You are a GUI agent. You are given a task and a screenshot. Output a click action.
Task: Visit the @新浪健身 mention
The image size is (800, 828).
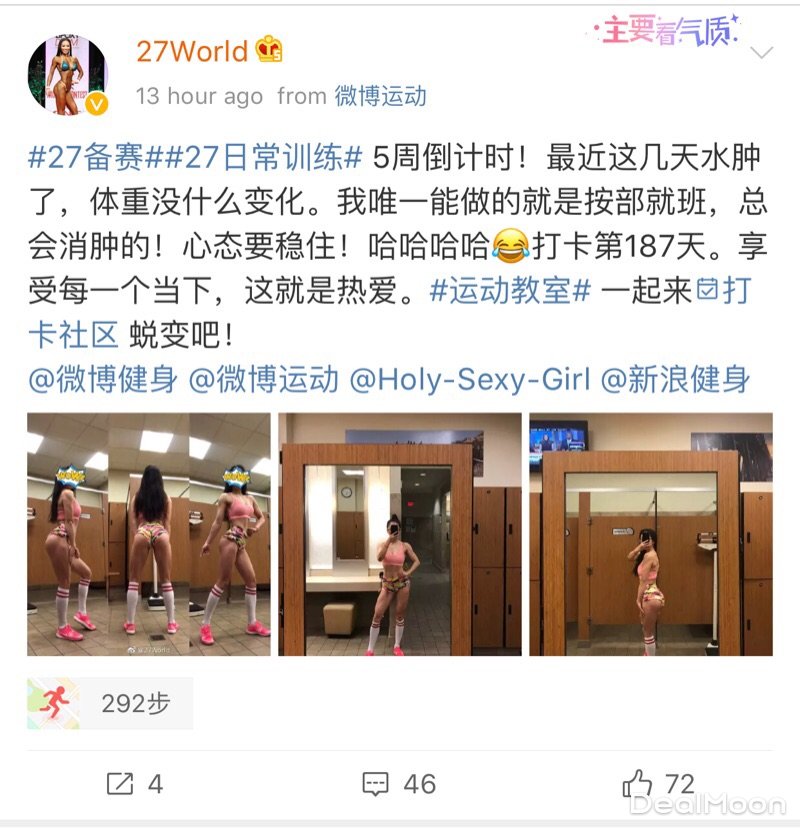click(x=676, y=379)
